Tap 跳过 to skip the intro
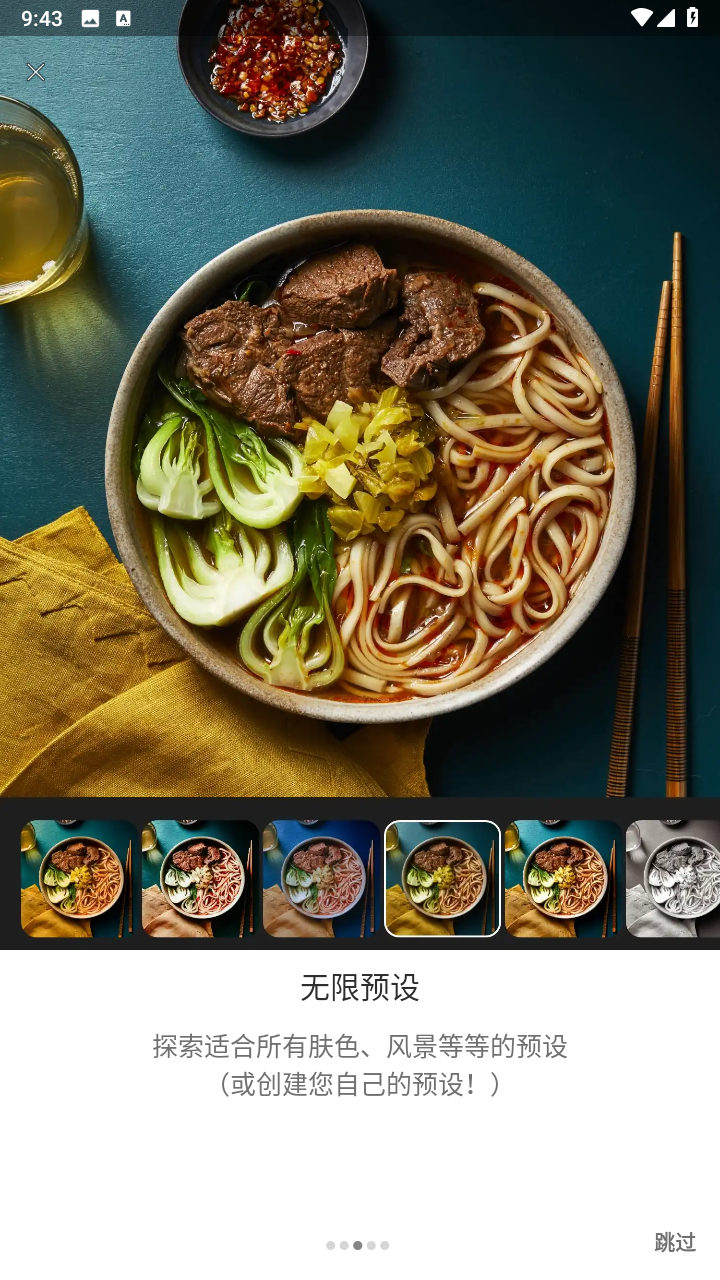Viewport: 720px width, 1280px height. click(675, 1242)
